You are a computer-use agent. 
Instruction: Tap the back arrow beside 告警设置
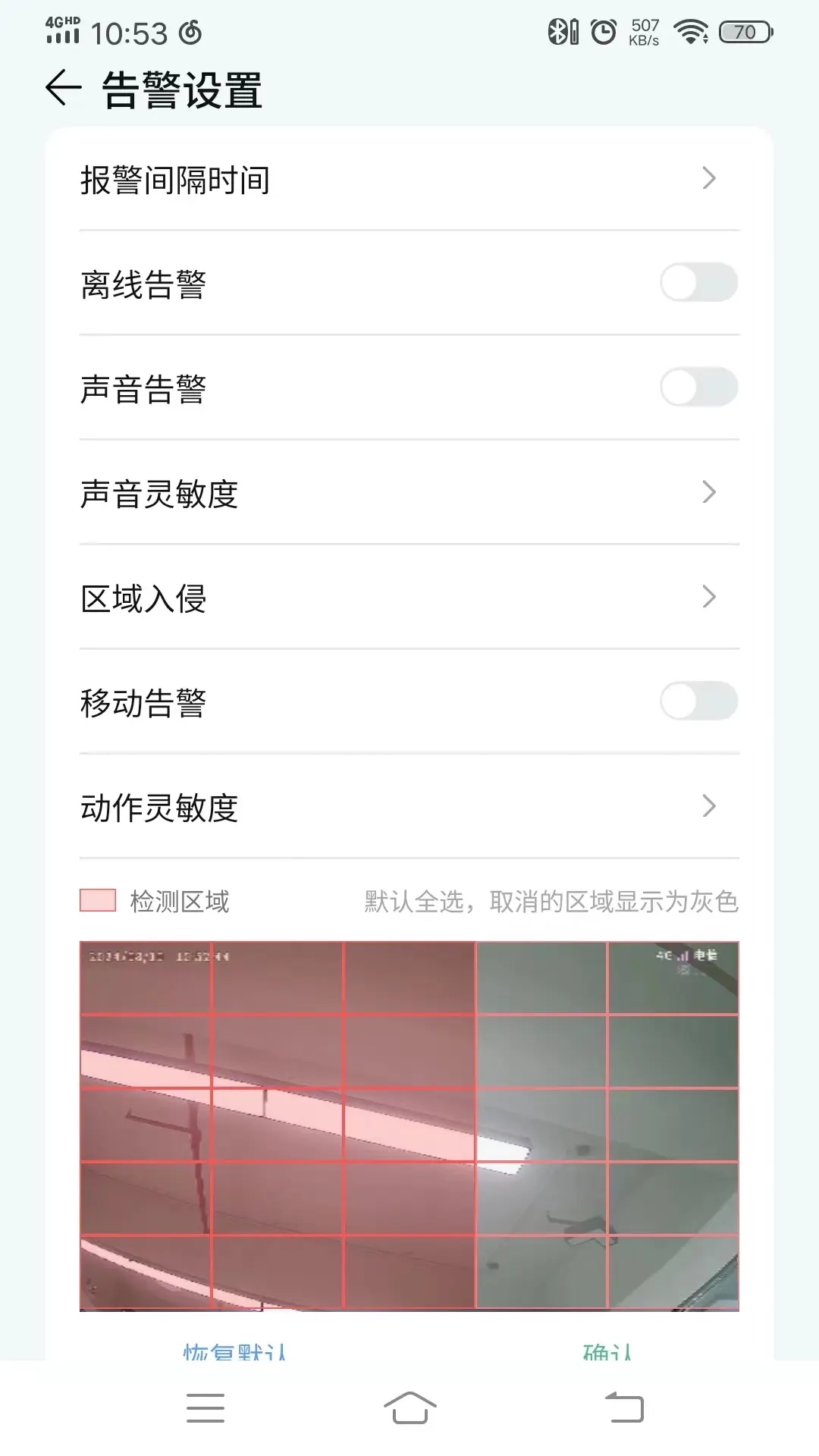pos(62,89)
